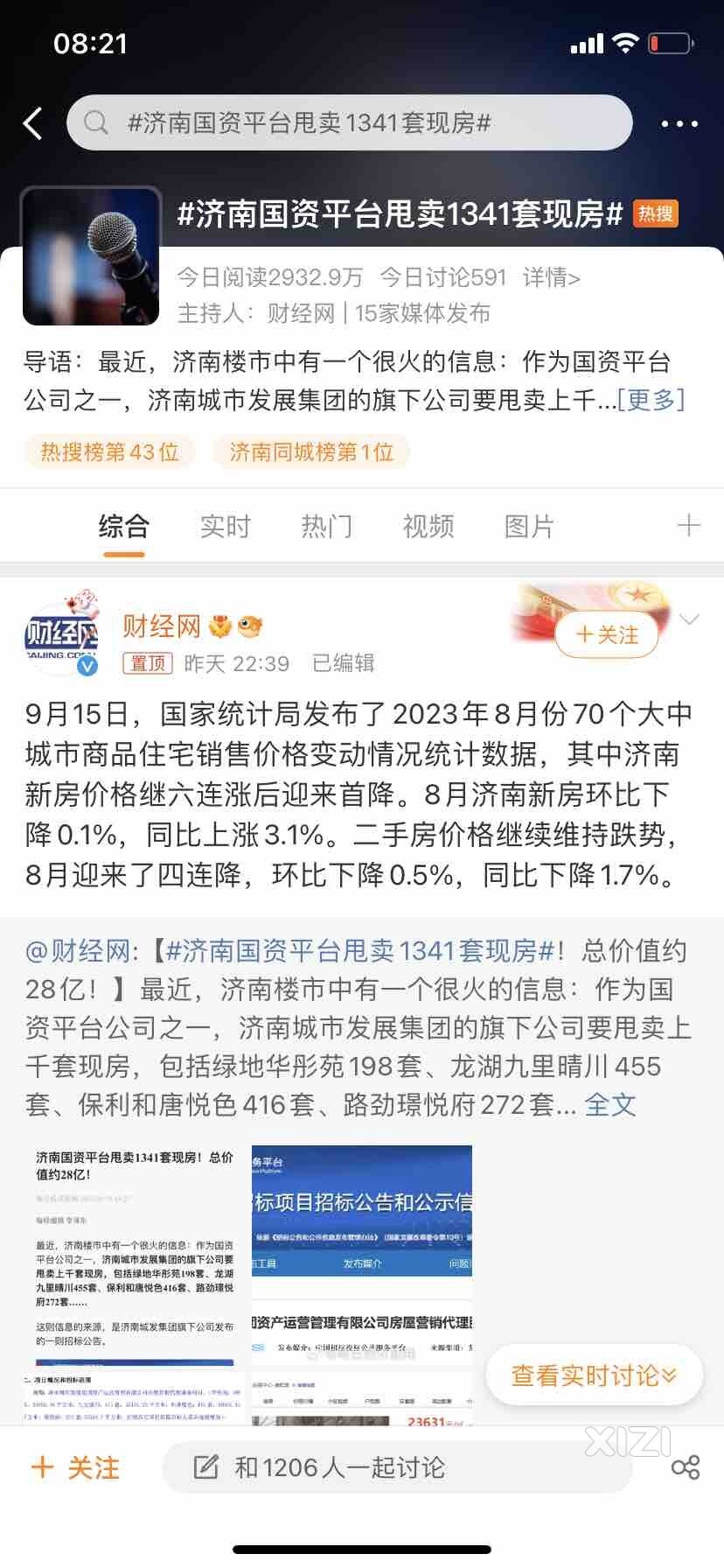Switch to the 实时 tab
The width and height of the screenshot is (724, 1568).
pyautogui.click(x=225, y=526)
